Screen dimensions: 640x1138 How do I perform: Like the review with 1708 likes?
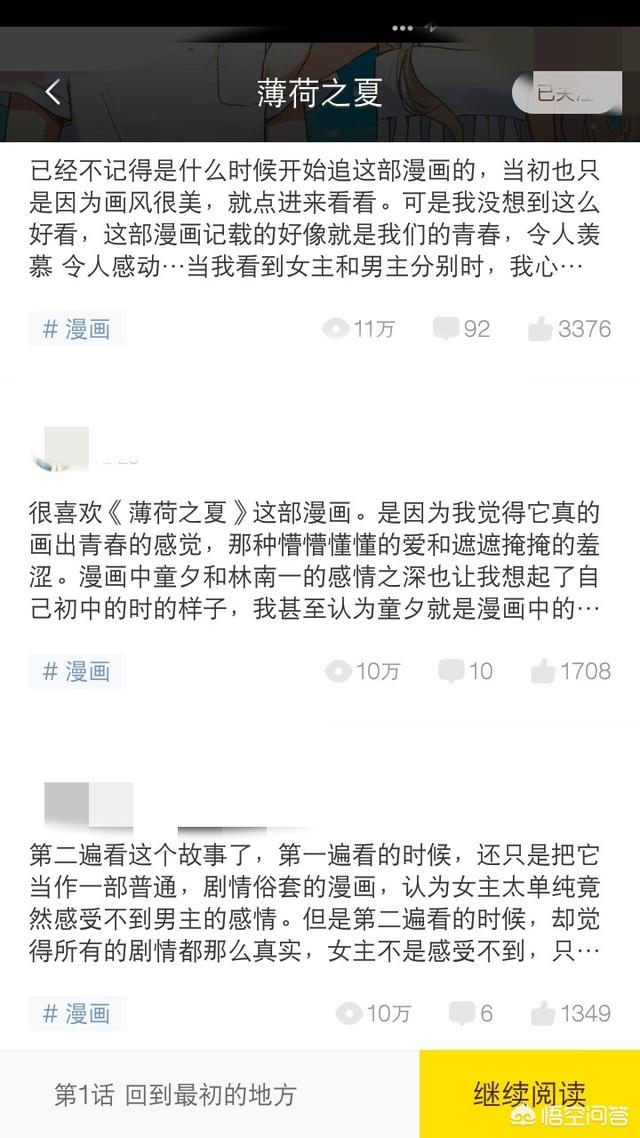click(x=571, y=671)
